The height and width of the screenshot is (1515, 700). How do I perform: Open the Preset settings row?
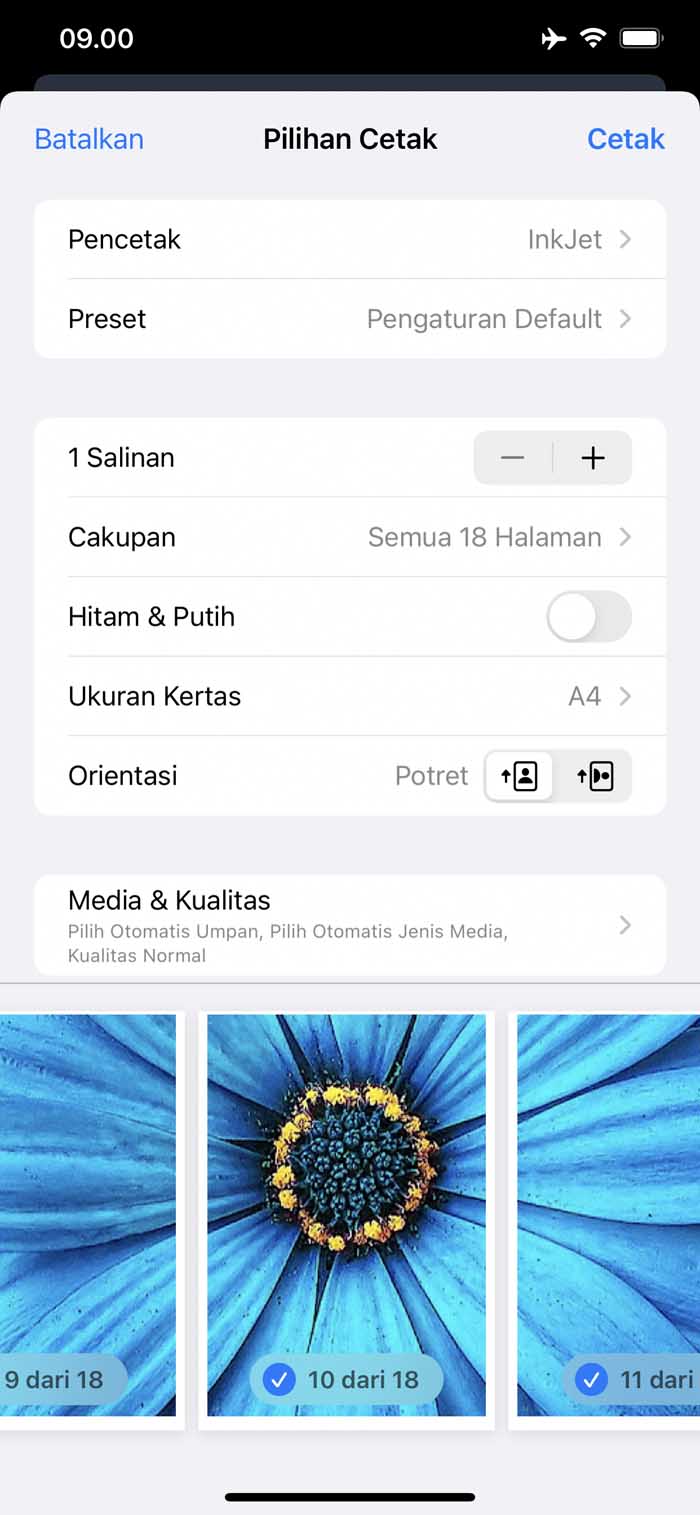(350, 319)
